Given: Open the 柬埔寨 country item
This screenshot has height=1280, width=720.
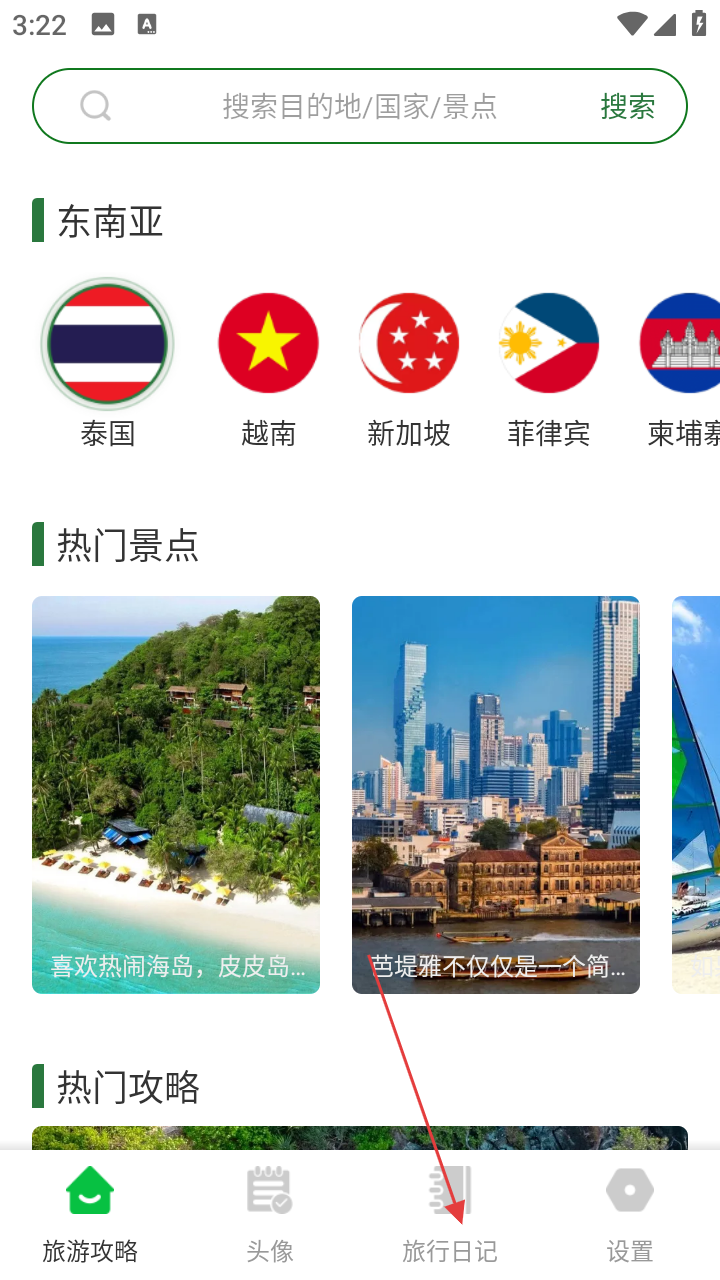Looking at the screenshot, I should click(683, 345).
